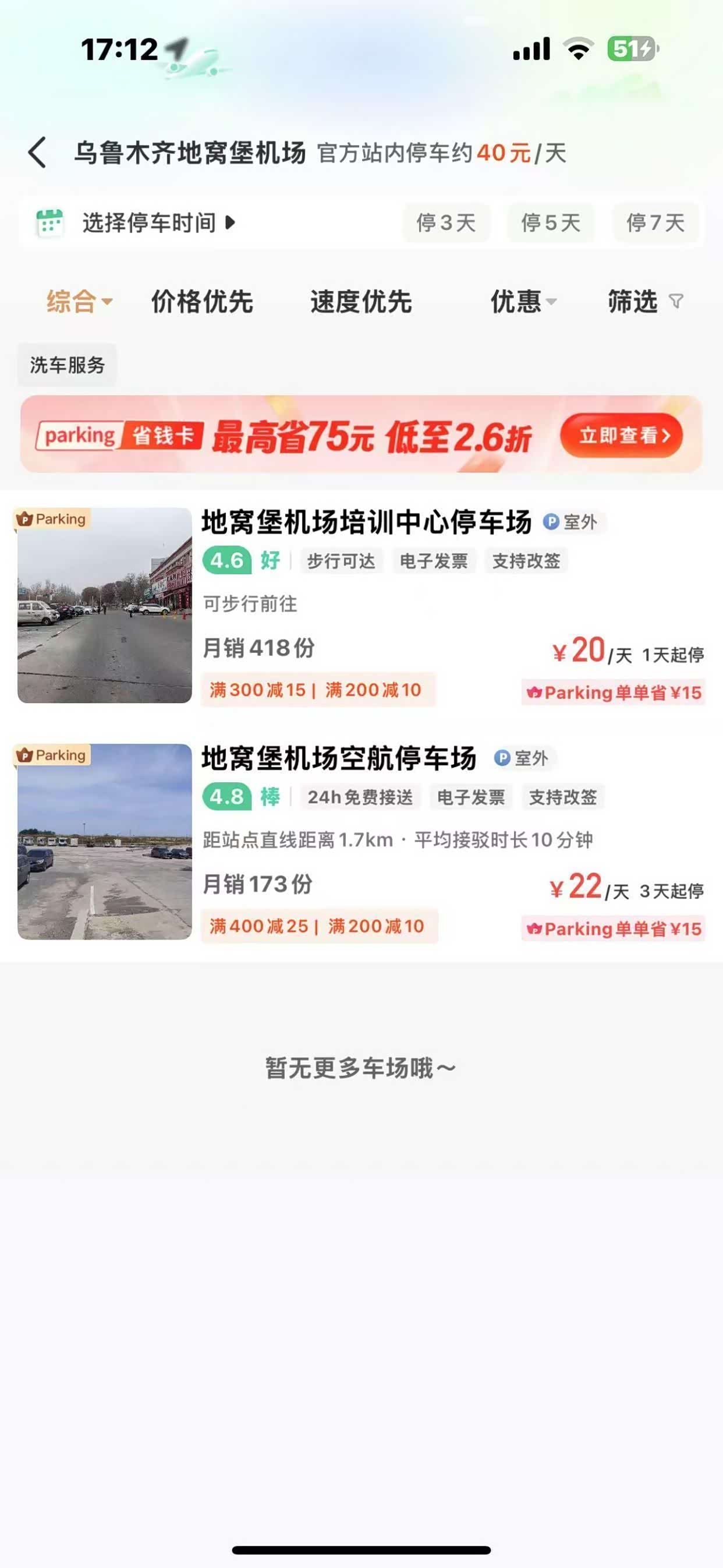Tap 立即查看 on the parking 省钱卡 banner
The height and width of the screenshot is (1568, 723).
(621, 435)
